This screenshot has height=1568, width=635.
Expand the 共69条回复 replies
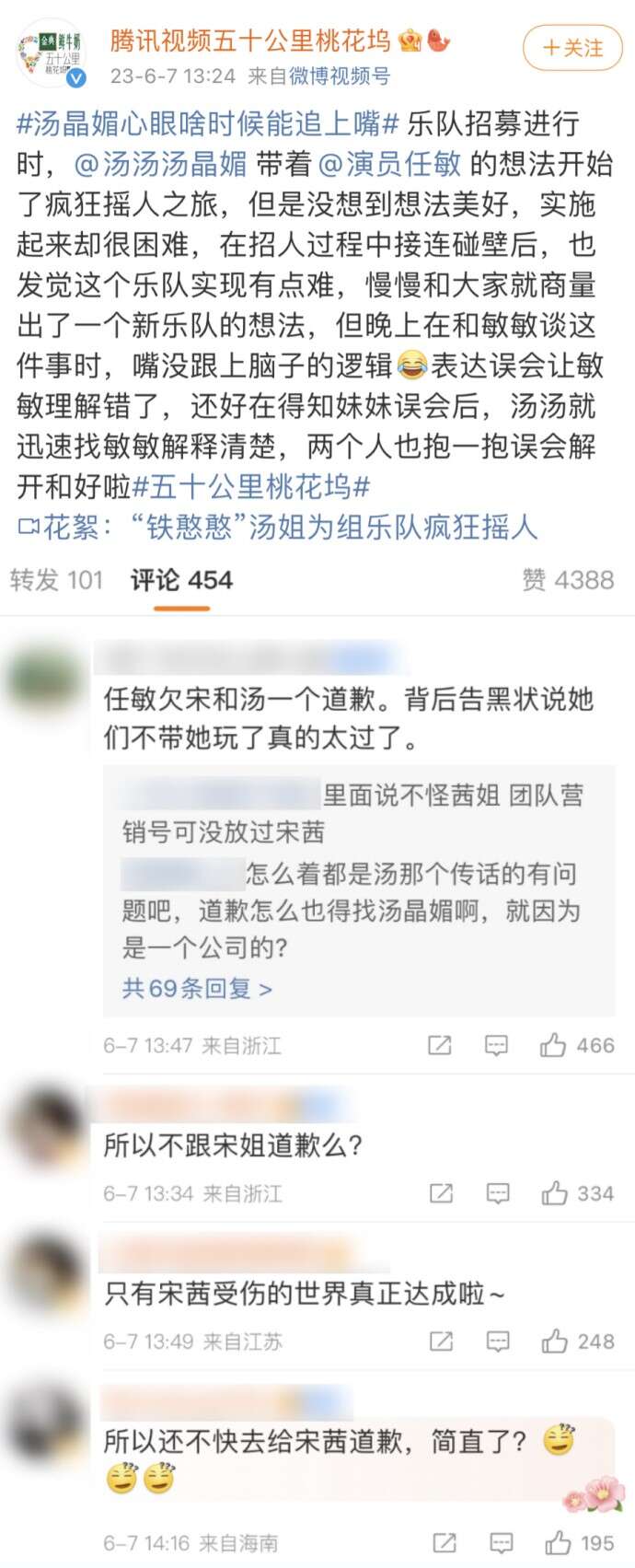tap(196, 989)
